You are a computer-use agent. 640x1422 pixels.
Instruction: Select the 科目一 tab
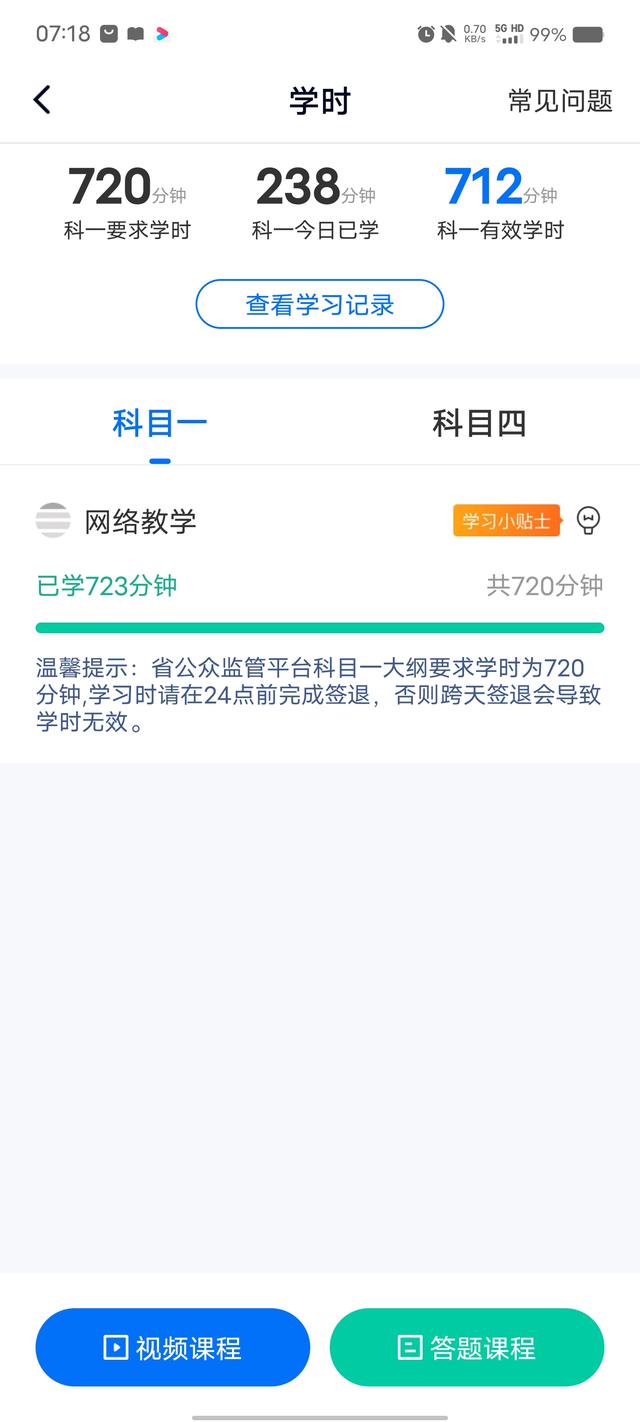point(160,424)
